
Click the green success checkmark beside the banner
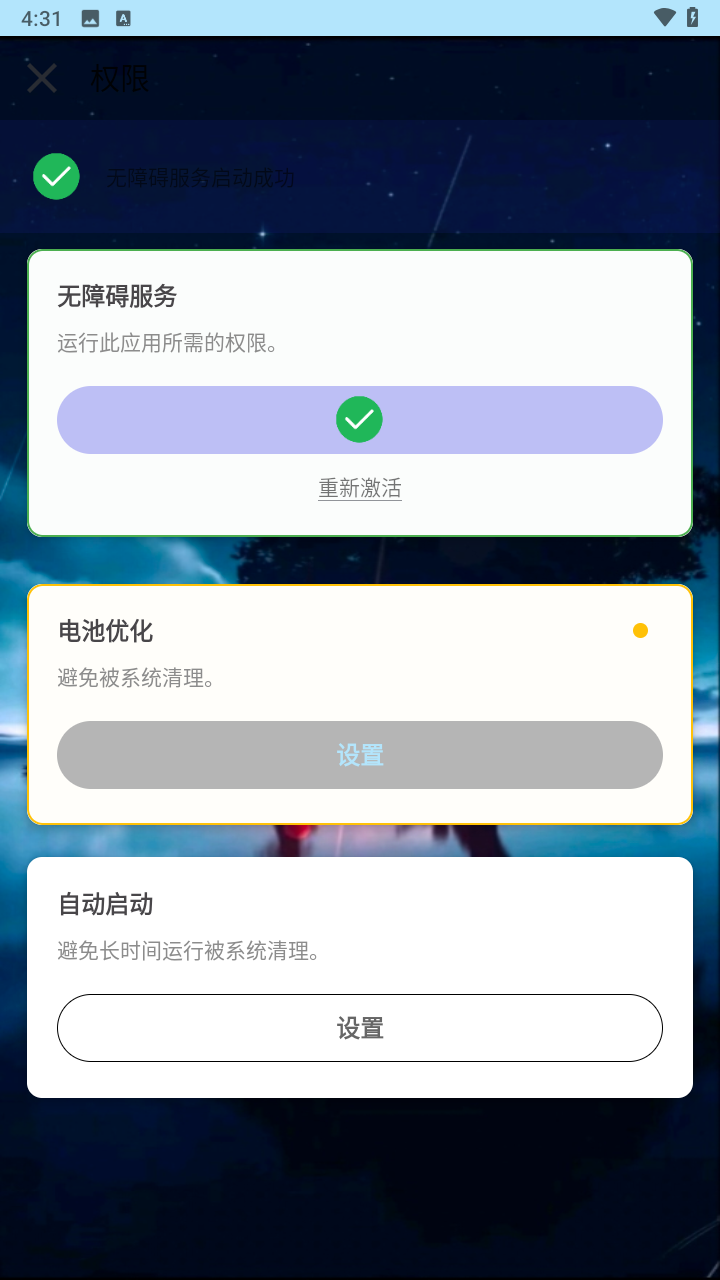56,176
